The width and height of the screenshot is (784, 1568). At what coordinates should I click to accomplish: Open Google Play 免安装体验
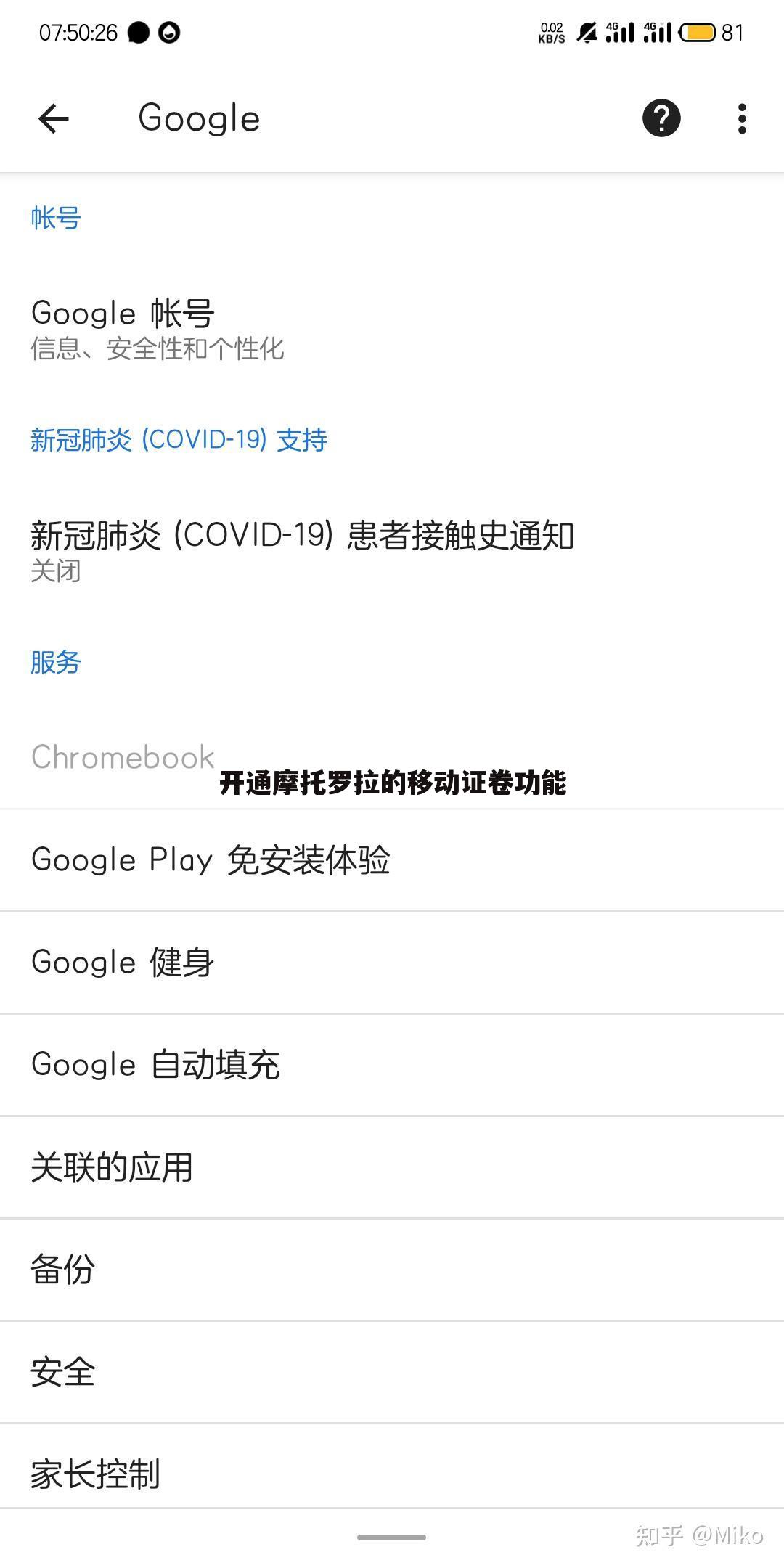point(211,860)
